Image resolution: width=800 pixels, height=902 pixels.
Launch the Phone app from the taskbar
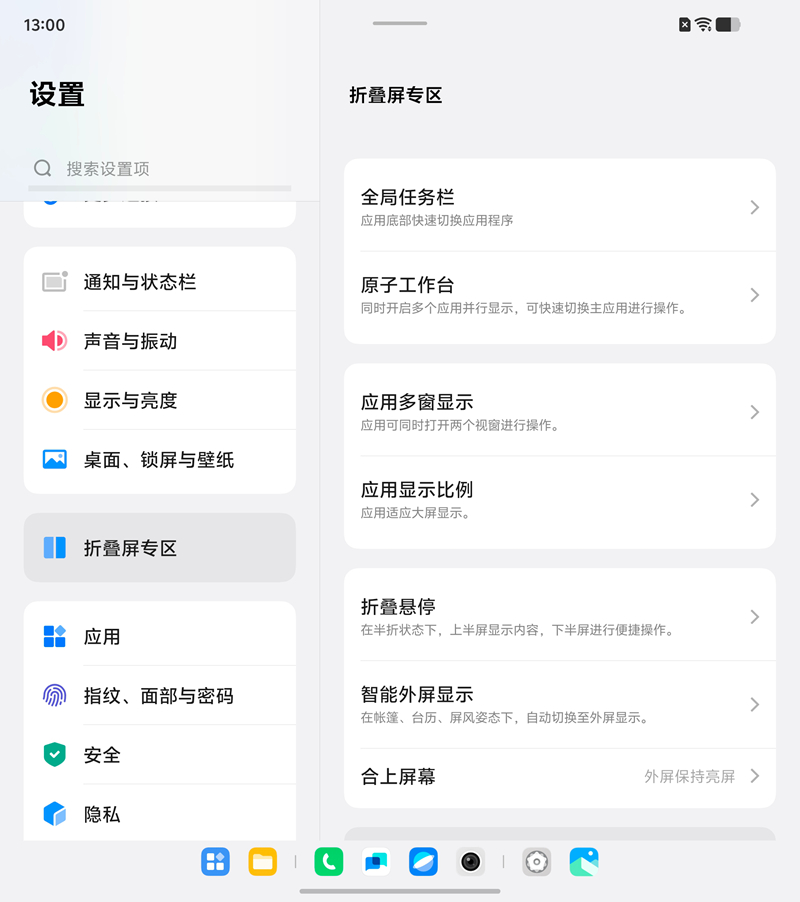[329, 862]
